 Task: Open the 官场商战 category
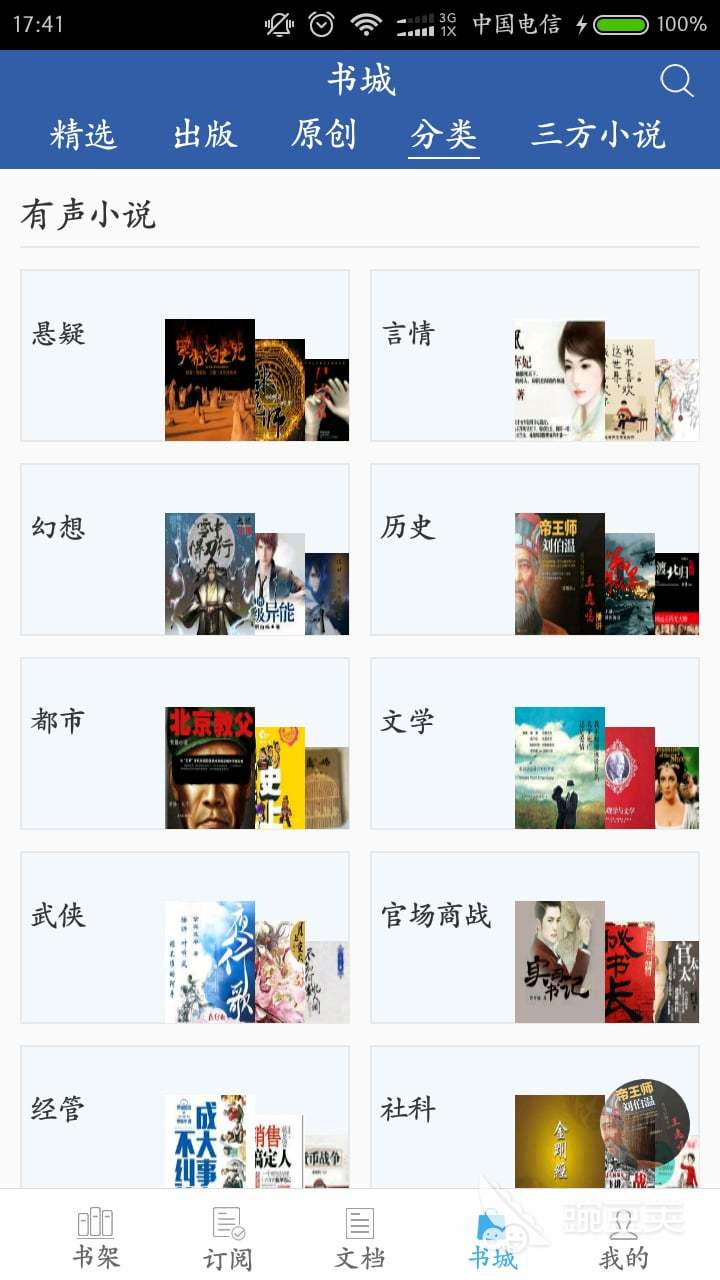pos(536,937)
